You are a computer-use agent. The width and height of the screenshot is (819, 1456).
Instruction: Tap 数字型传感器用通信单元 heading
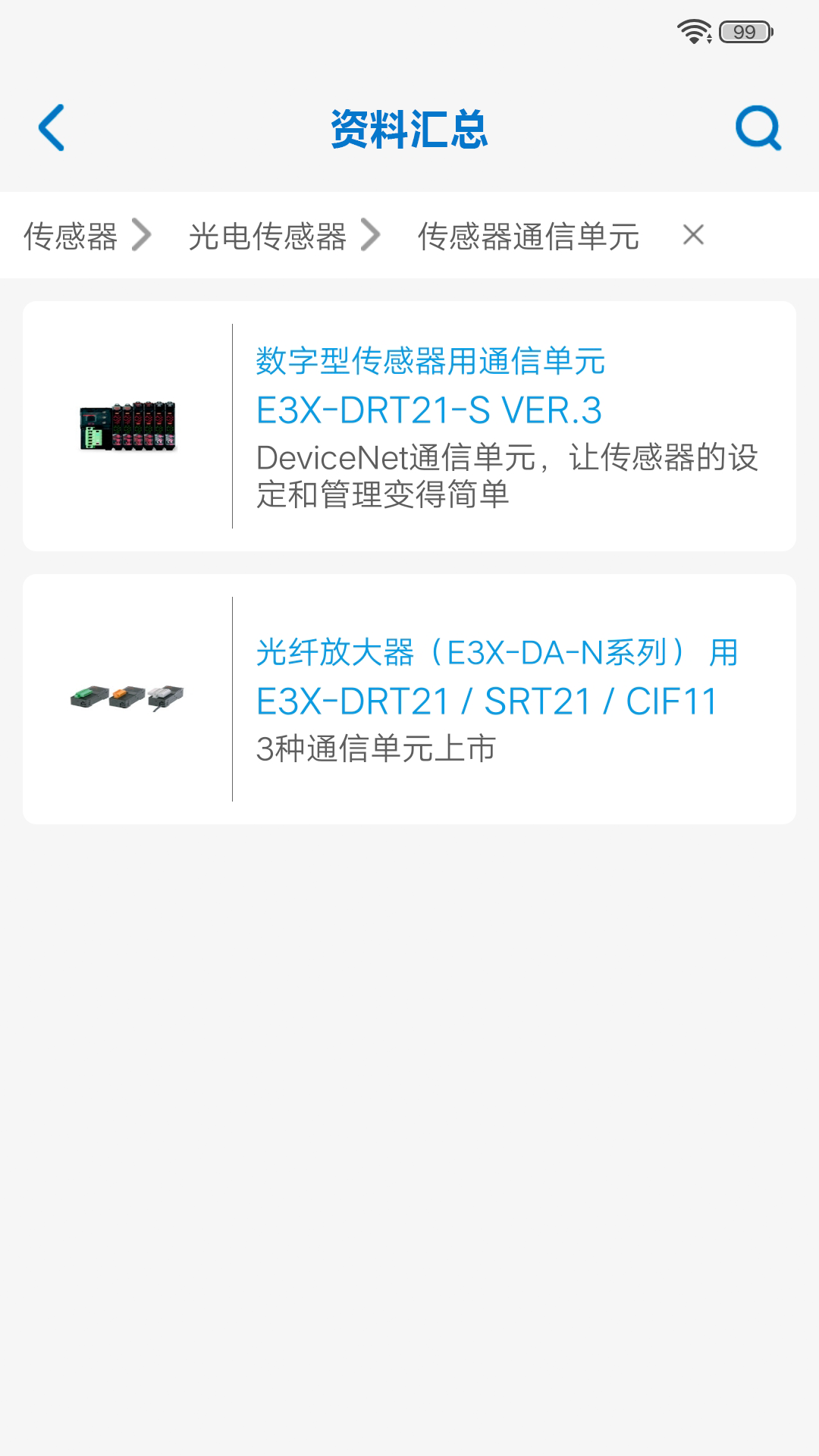point(431,362)
